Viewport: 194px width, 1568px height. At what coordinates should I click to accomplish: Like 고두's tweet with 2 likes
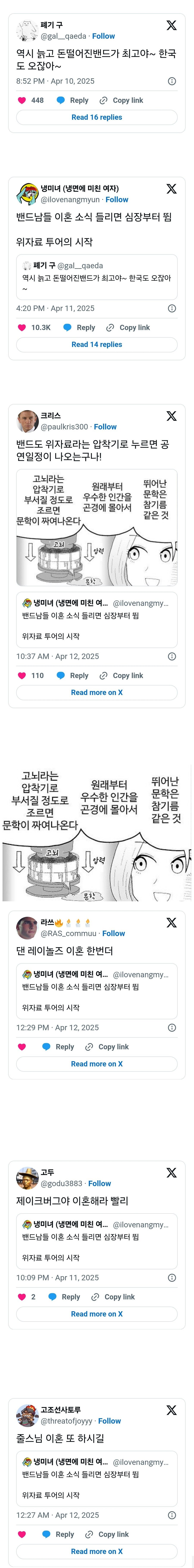(x=22, y=1296)
